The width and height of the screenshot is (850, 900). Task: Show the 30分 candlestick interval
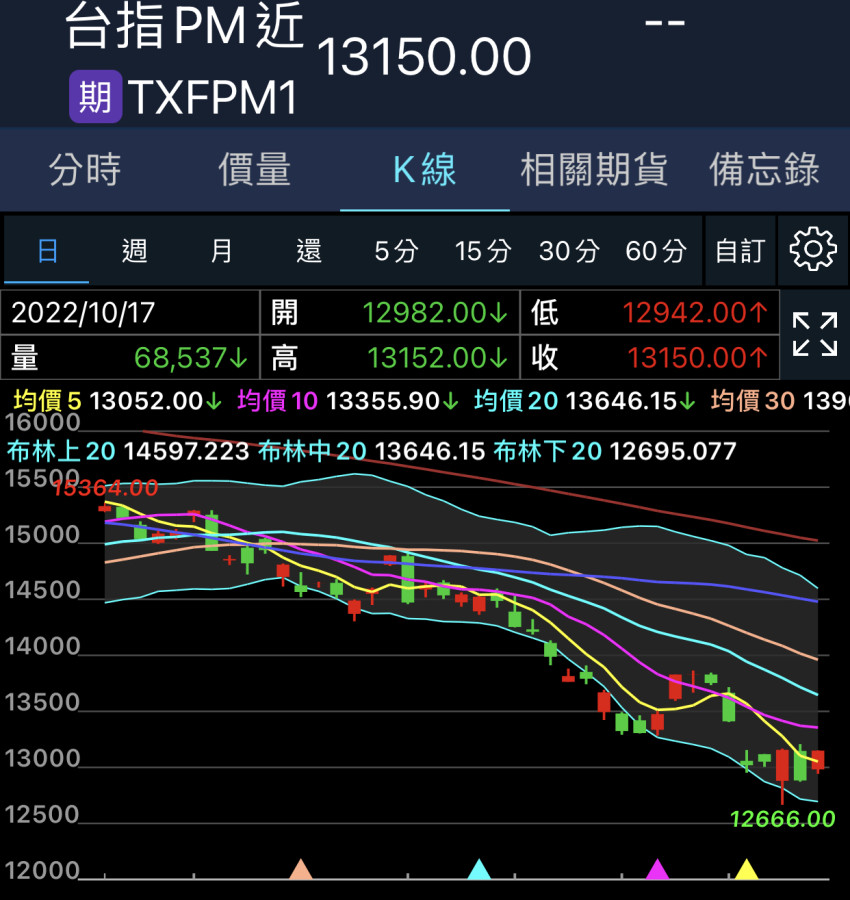pyautogui.click(x=569, y=250)
